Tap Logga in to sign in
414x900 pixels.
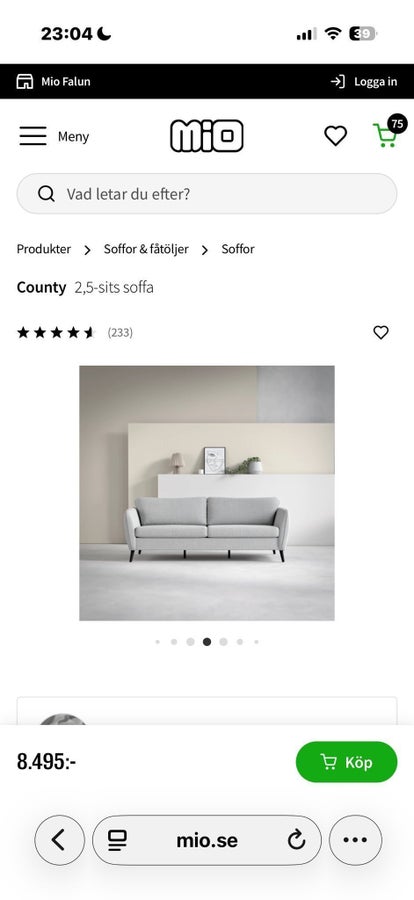364,82
